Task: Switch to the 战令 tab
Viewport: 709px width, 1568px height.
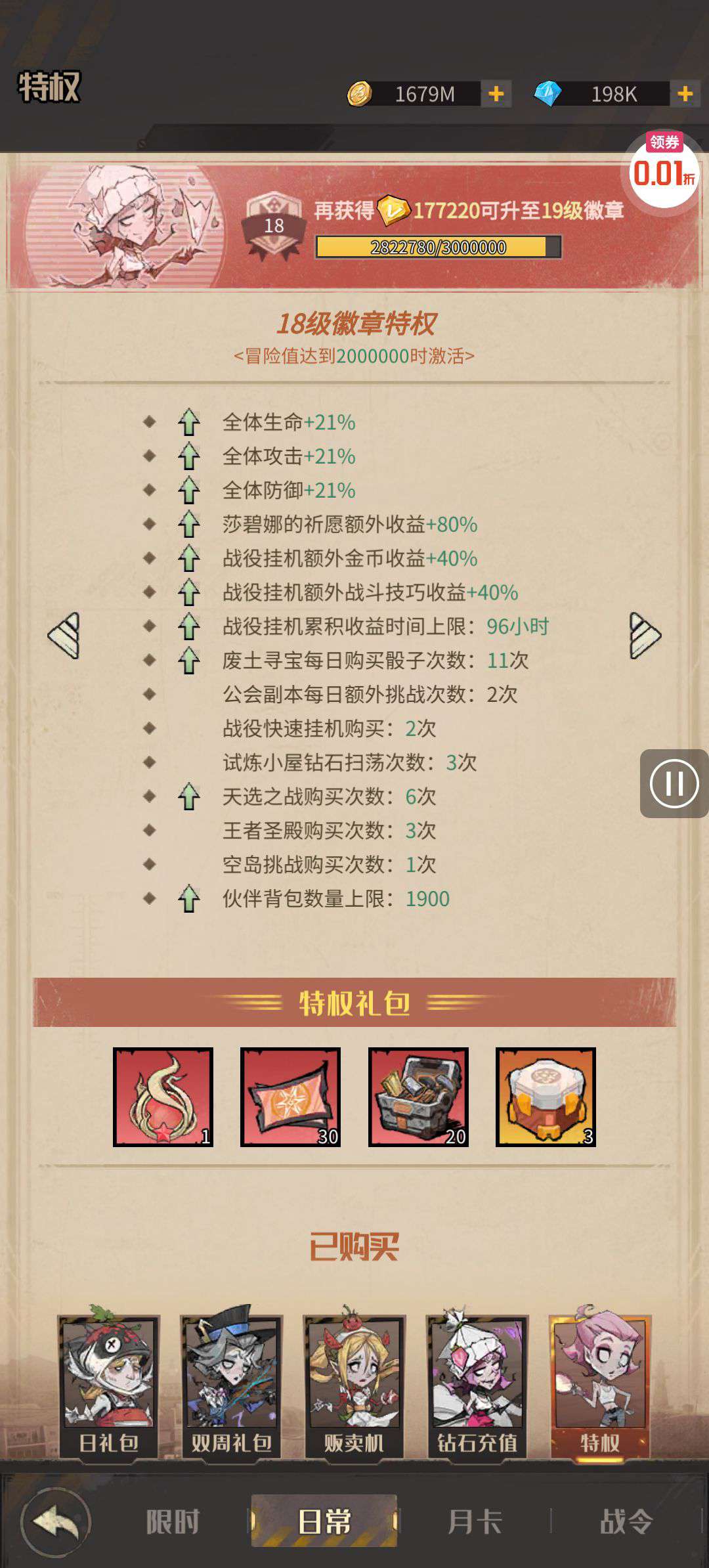Action: coord(626,1521)
